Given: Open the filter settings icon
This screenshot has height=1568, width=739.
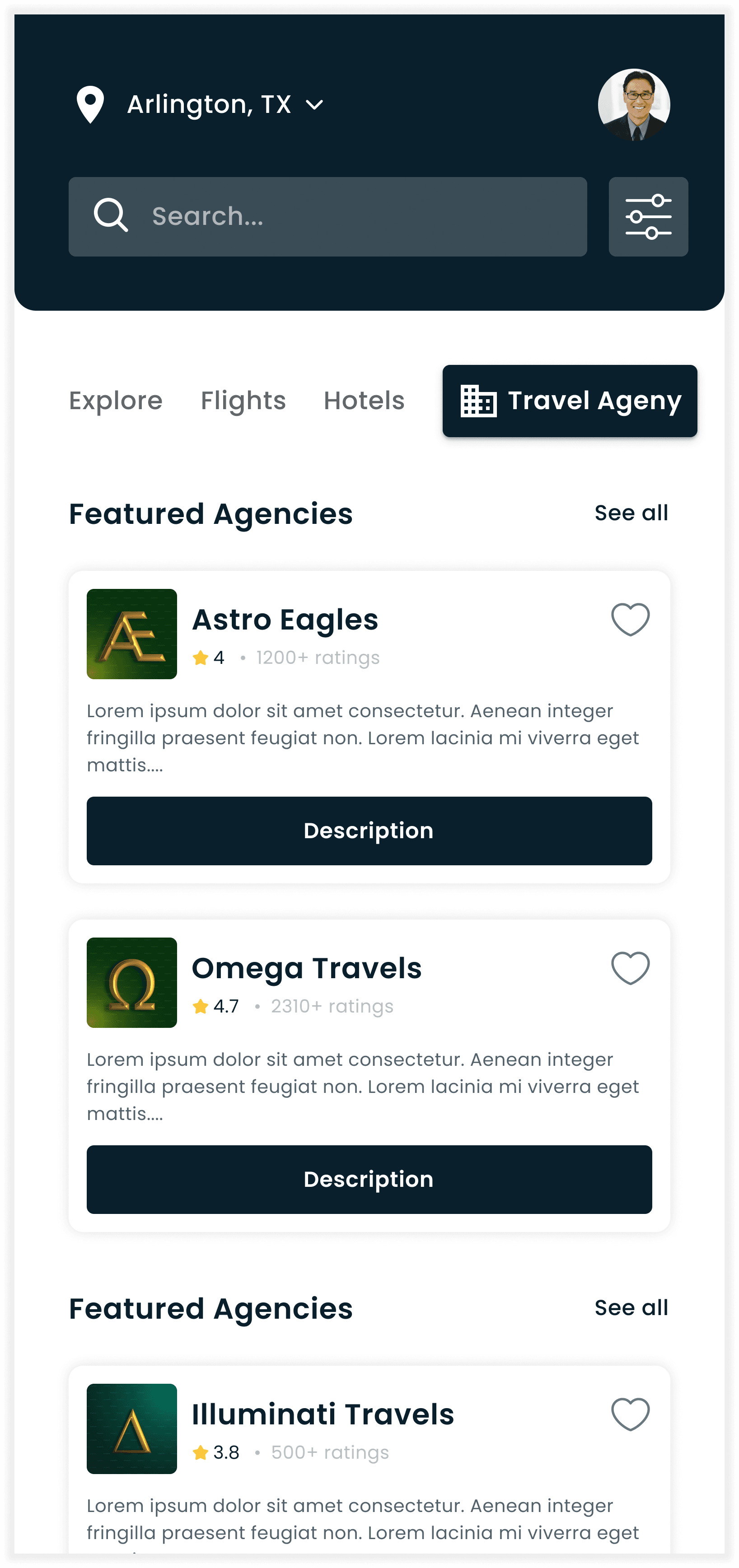Looking at the screenshot, I should click(x=648, y=217).
